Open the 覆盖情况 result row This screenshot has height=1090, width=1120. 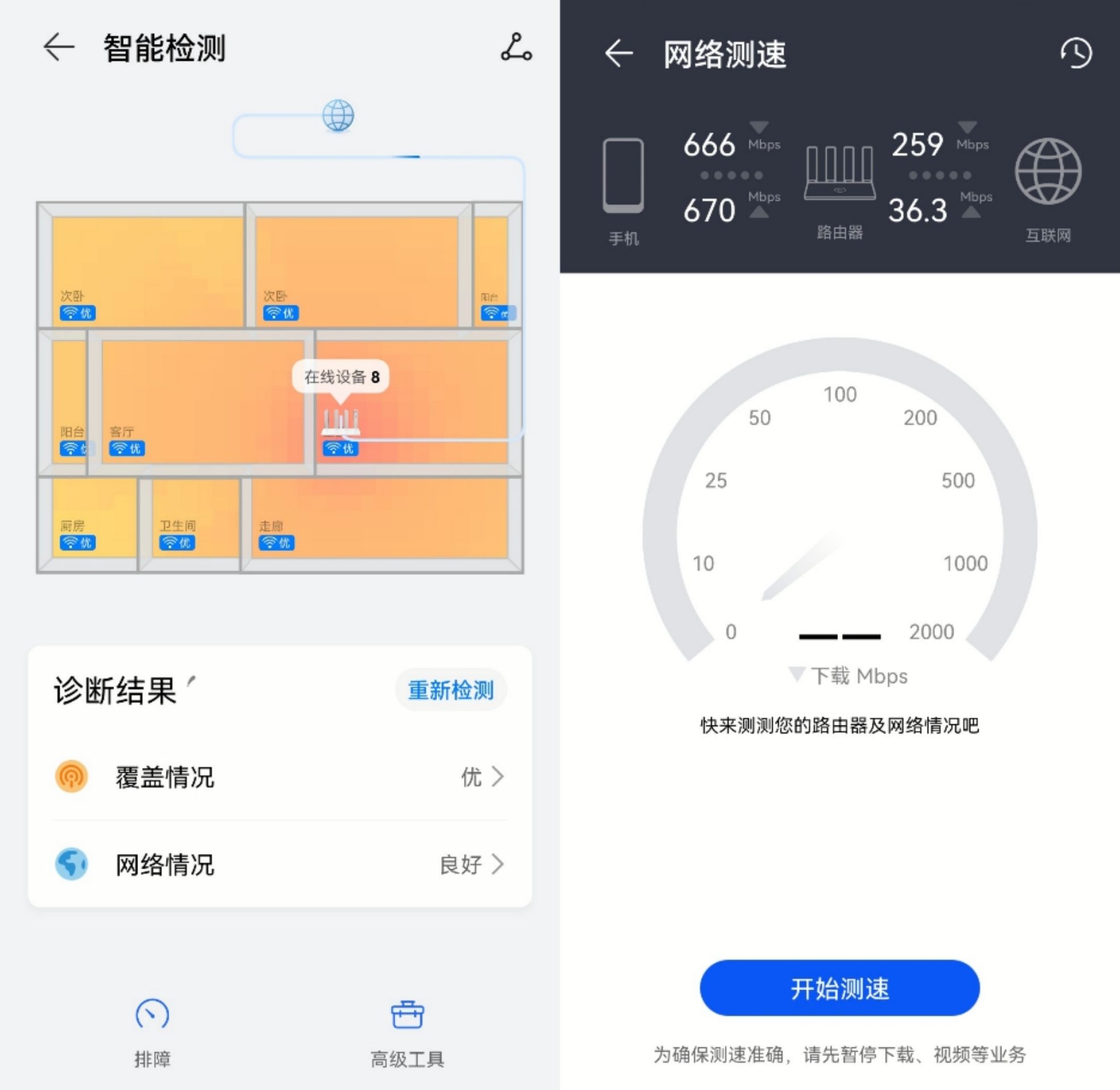tap(280, 777)
